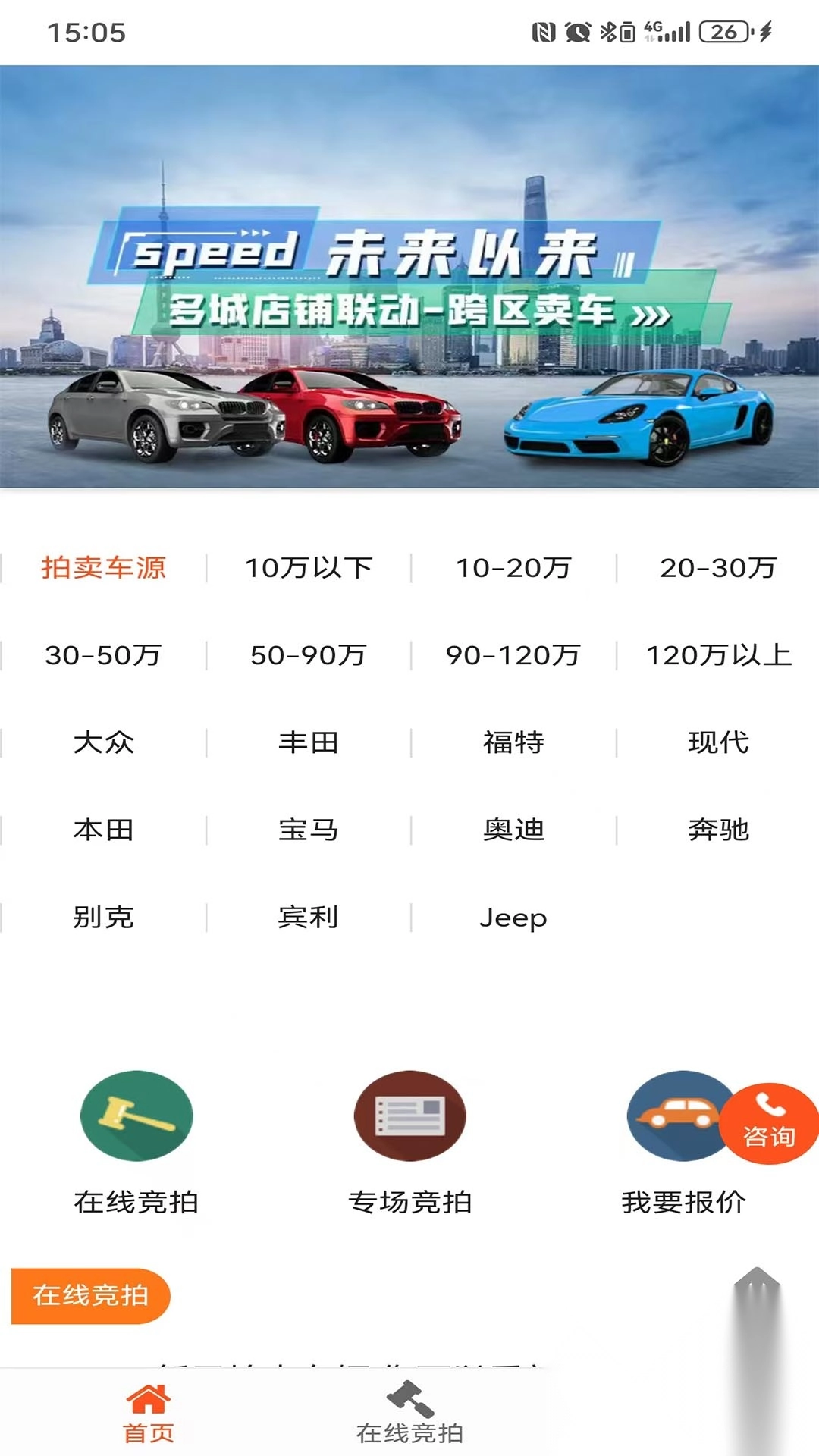Tap the green gavel icon for 在线竞拍
The image size is (819, 1456).
click(x=135, y=1115)
